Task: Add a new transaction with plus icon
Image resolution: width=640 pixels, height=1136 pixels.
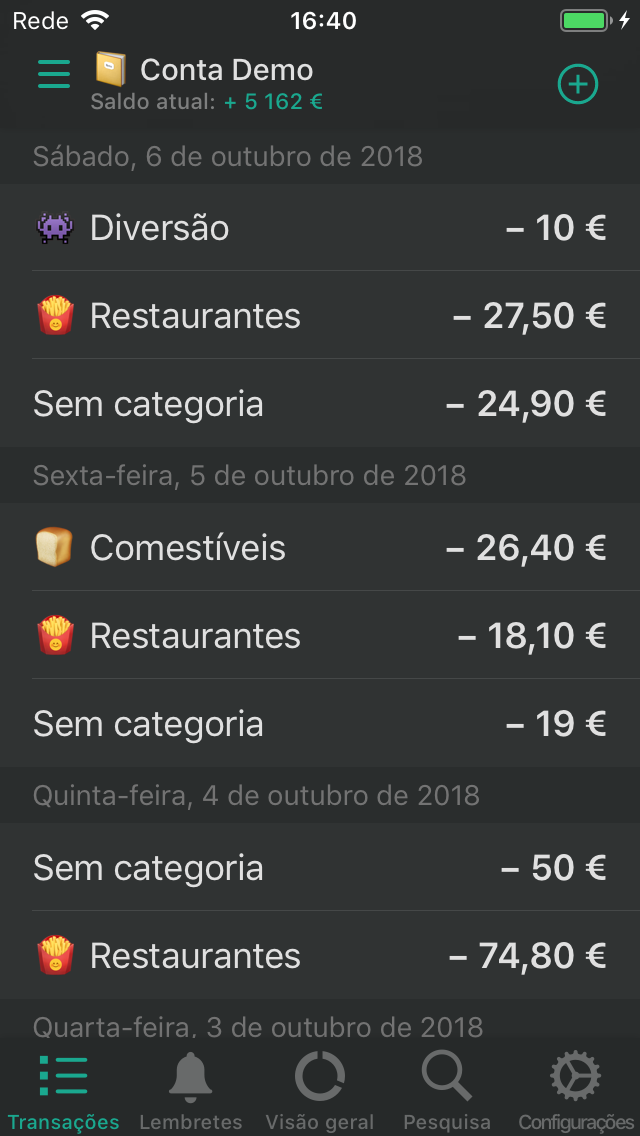Action: 577,84
